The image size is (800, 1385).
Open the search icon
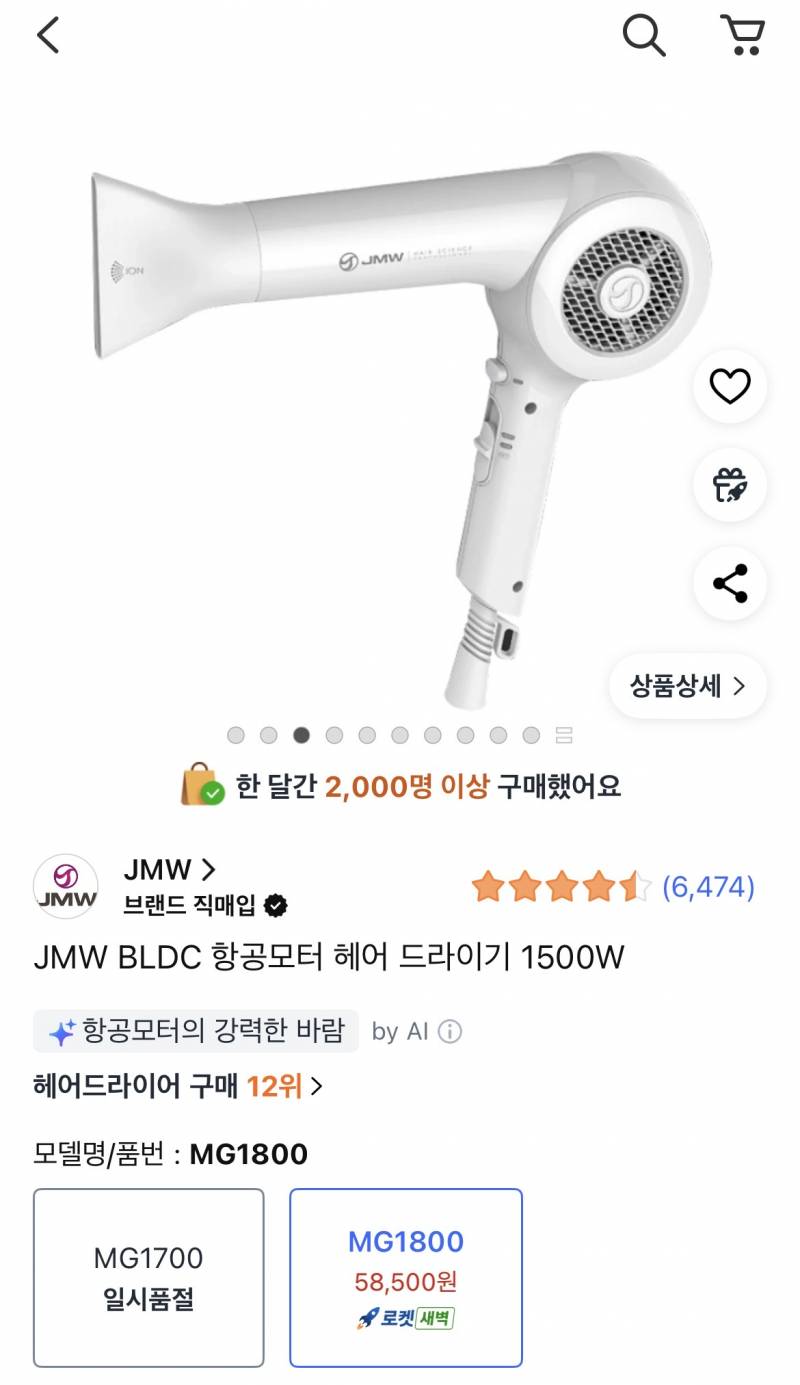[642, 35]
